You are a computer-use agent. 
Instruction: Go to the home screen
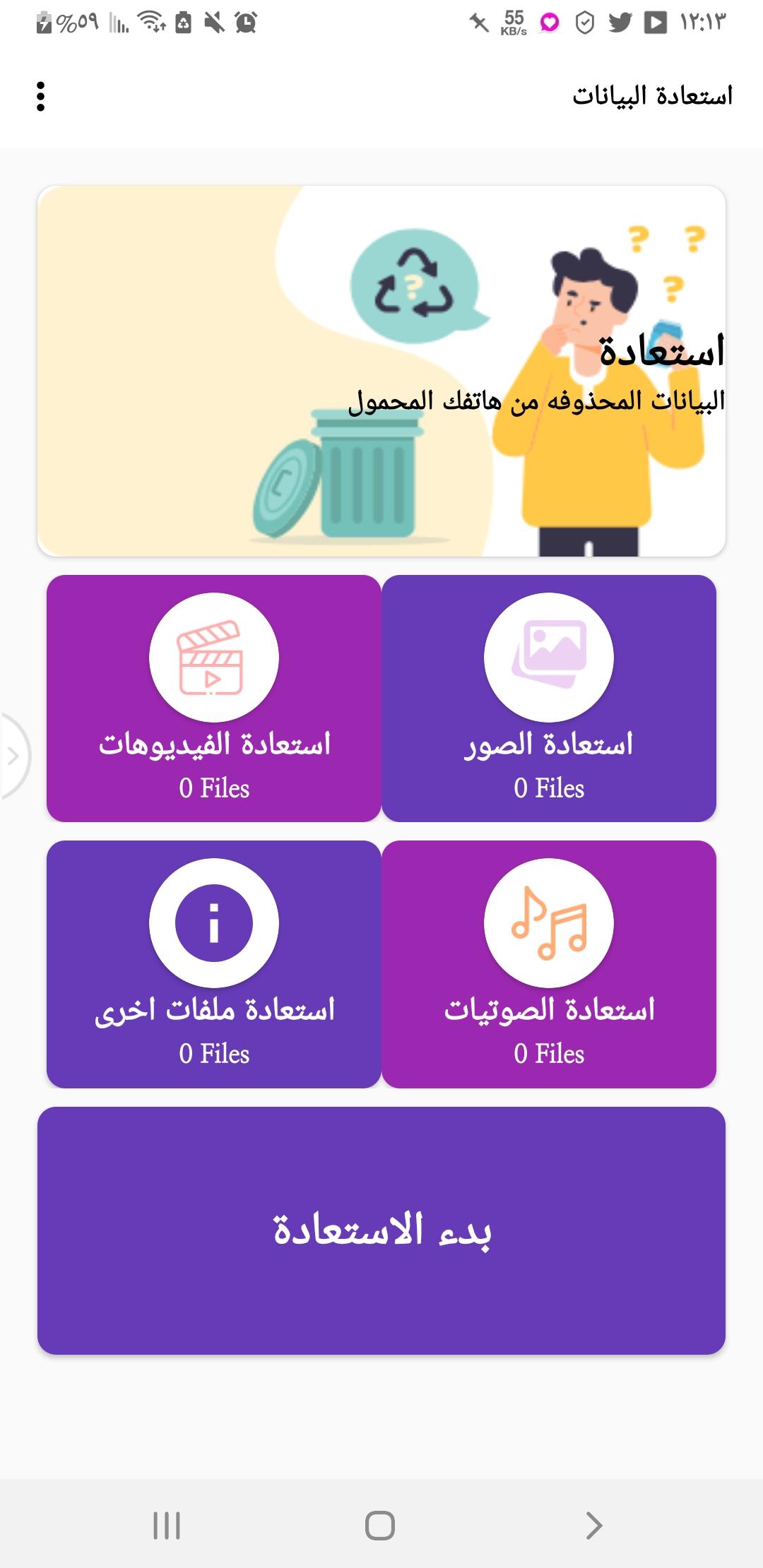pyautogui.click(x=380, y=1525)
